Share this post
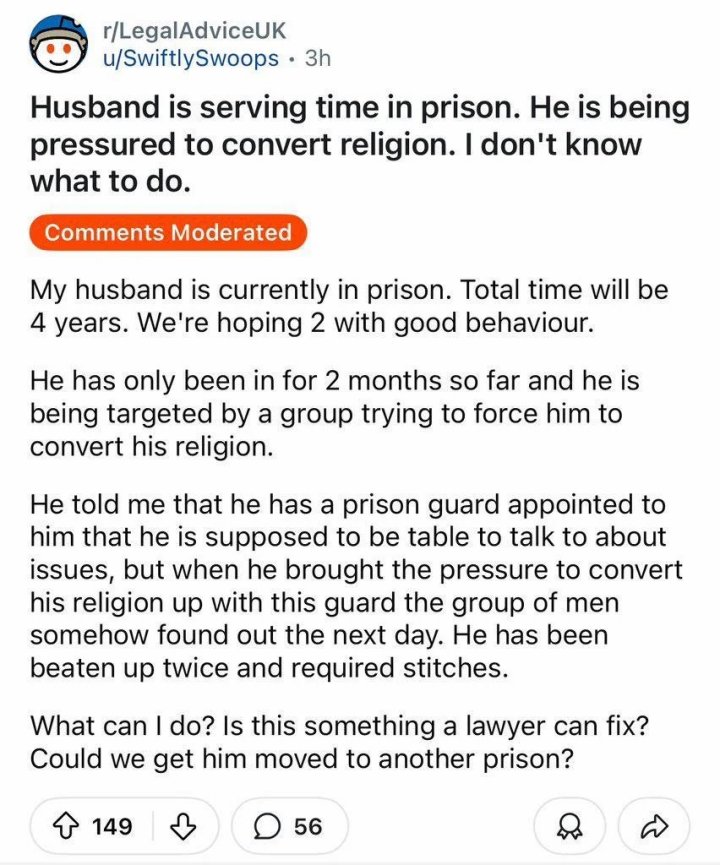This screenshot has width=720, height=865. 656,826
